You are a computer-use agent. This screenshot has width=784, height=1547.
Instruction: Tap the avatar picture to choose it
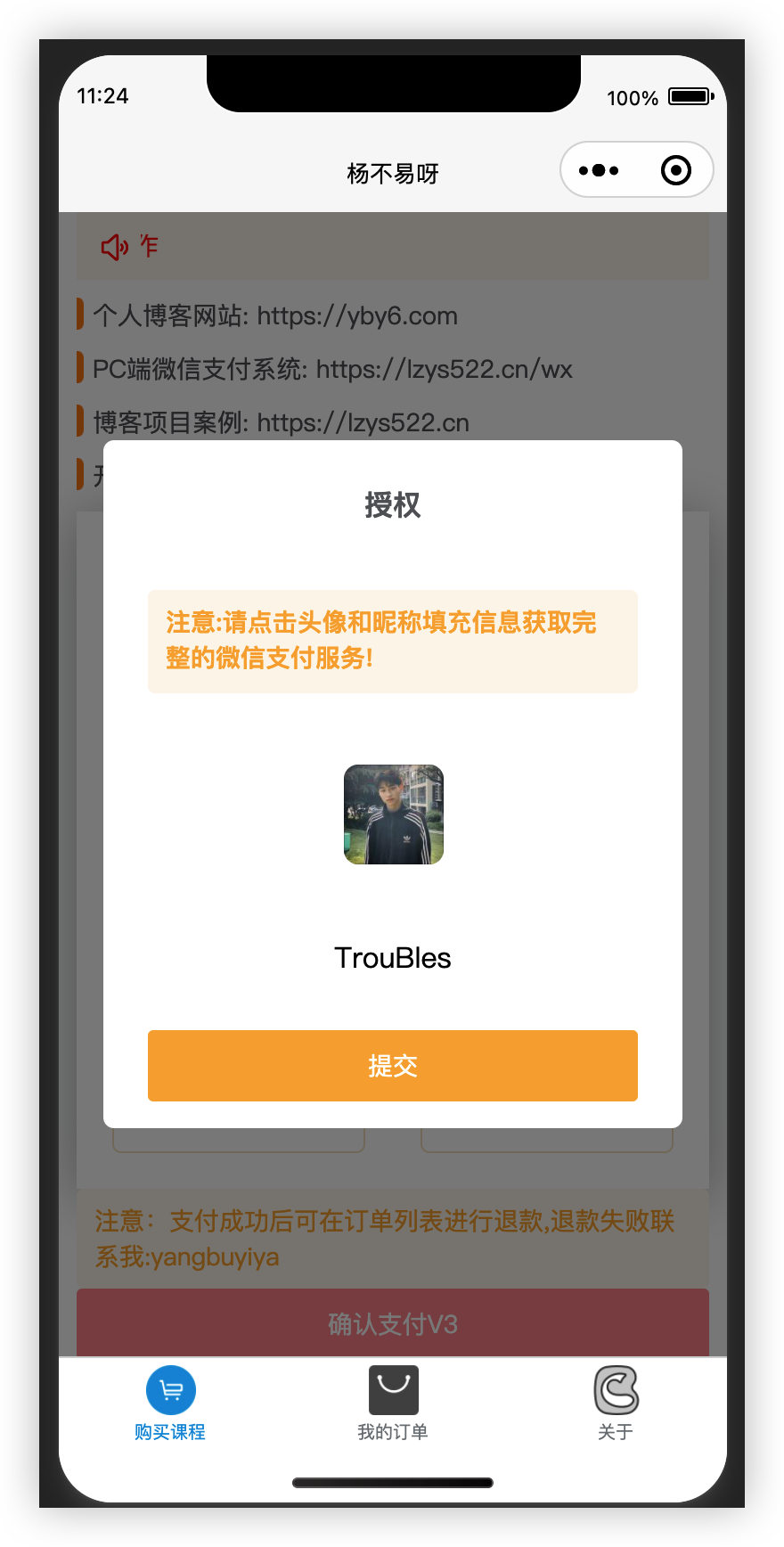tap(393, 814)
